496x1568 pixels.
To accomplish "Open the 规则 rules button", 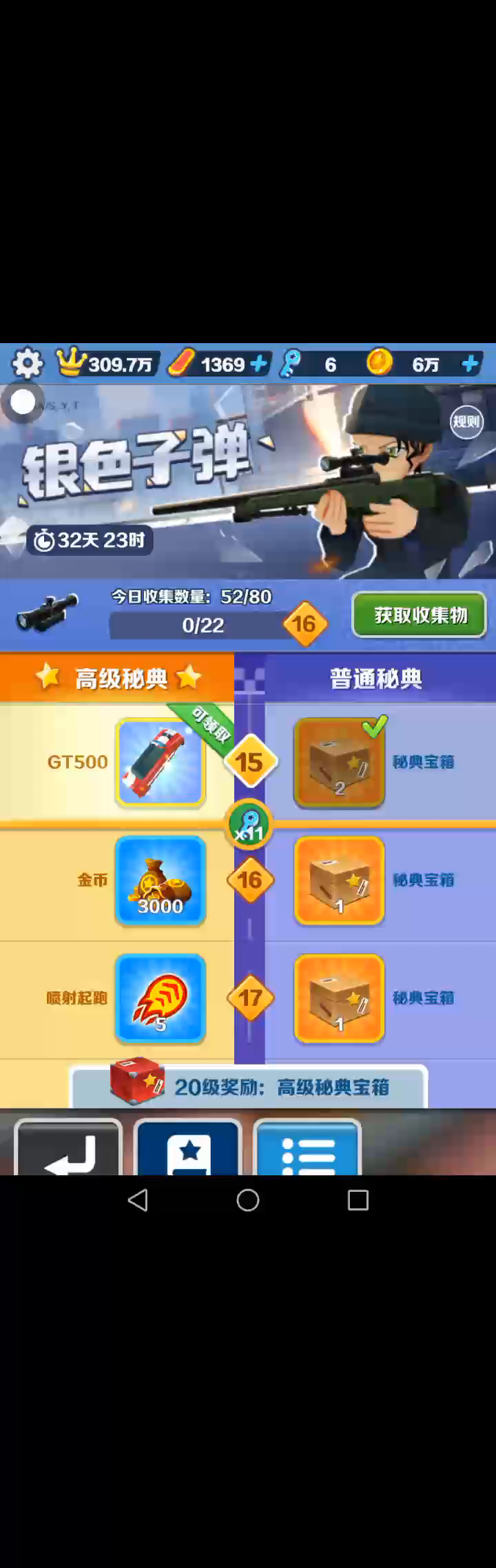I will pyautogui.click(x=466, y=421).
